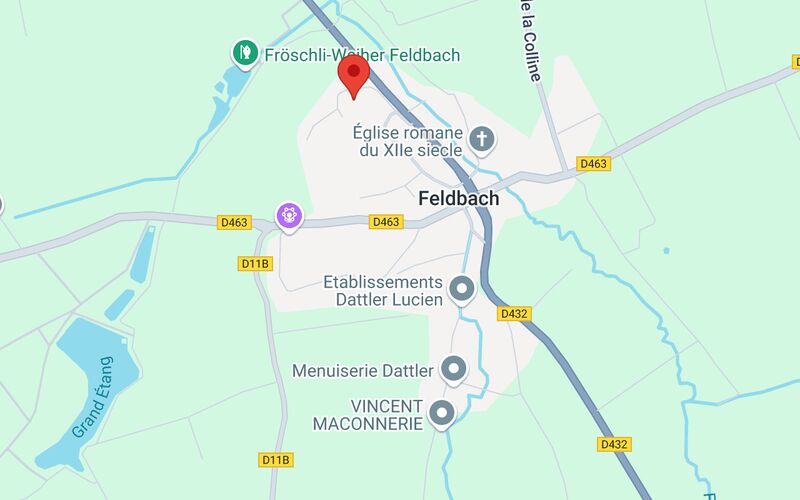Open the Fröschli-Weiher Feldbach place marker
This screenshot has width=800, height=500.
click(243, 52)
